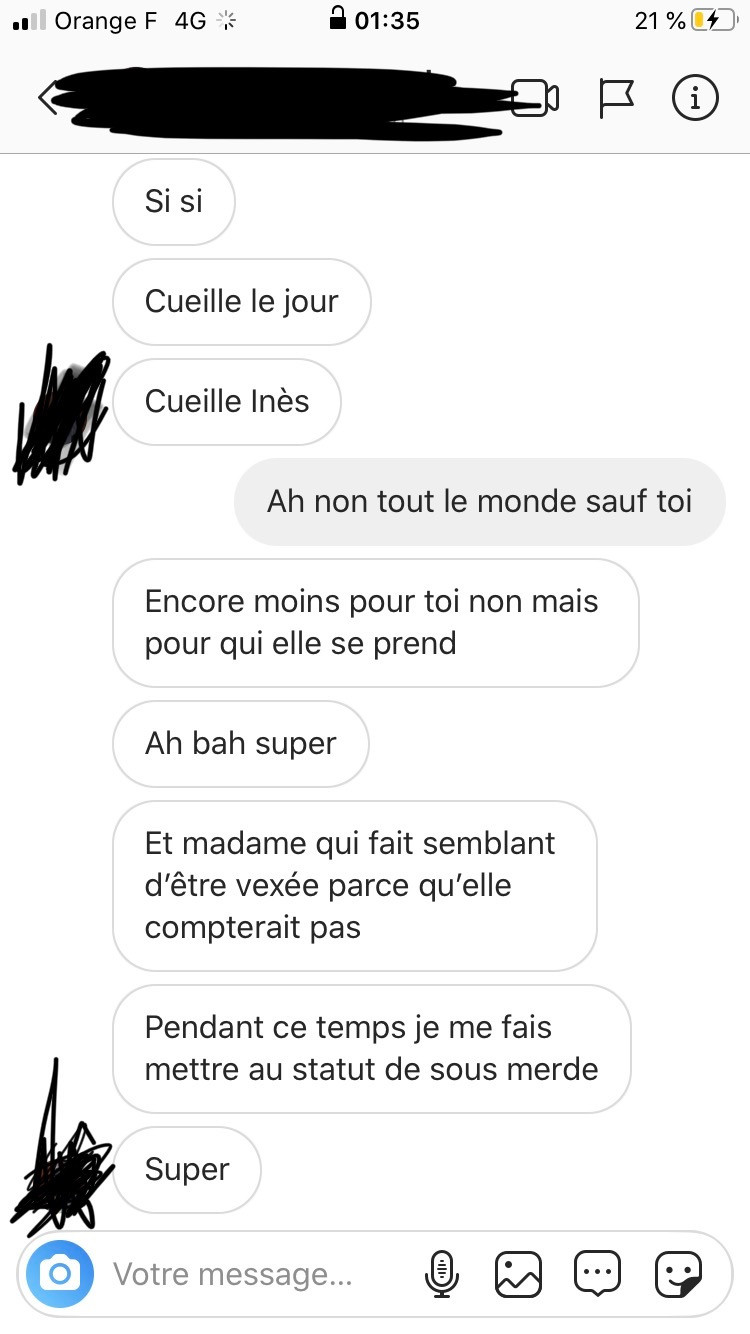Open the quick replies bubble icon
This screenshot has width=750, height=1334.
598,1274
